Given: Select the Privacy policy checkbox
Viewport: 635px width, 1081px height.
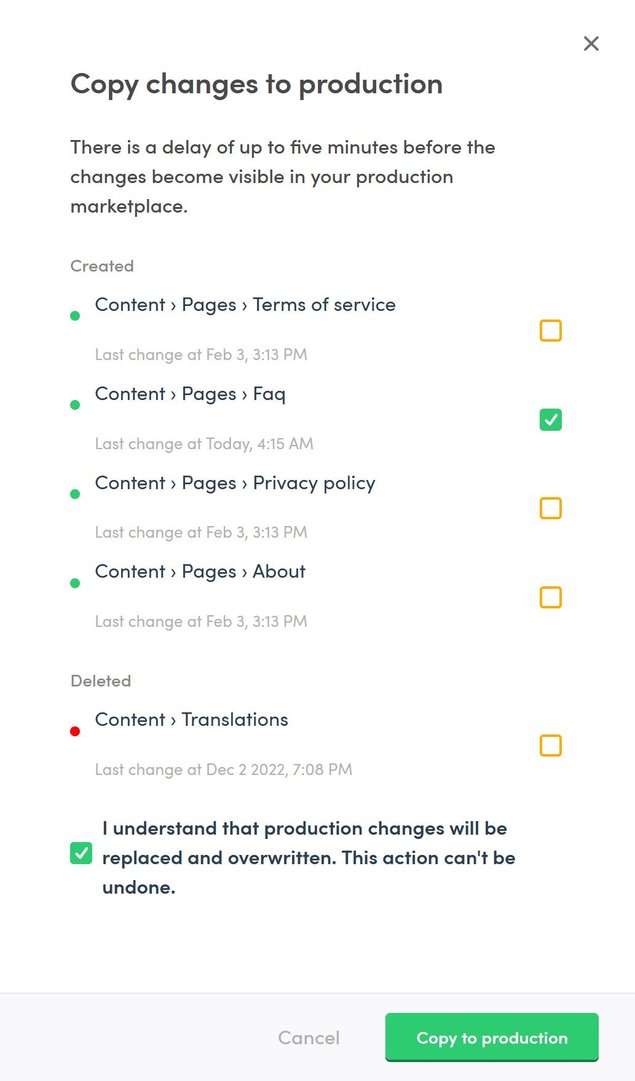Looking at the screenshot, I should pos(550,508).
